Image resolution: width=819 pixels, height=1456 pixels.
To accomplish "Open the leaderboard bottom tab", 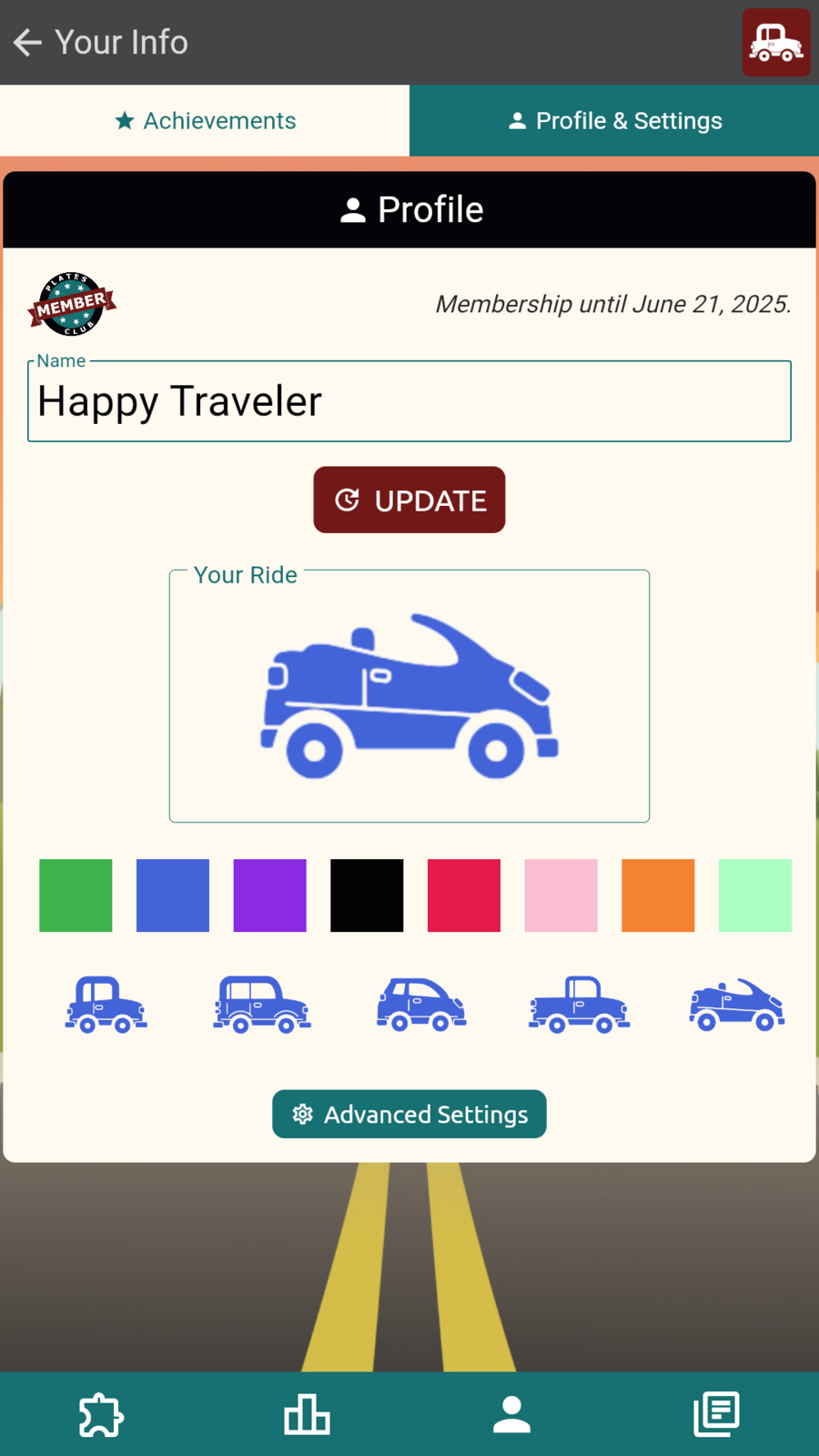I will 307,1415.
